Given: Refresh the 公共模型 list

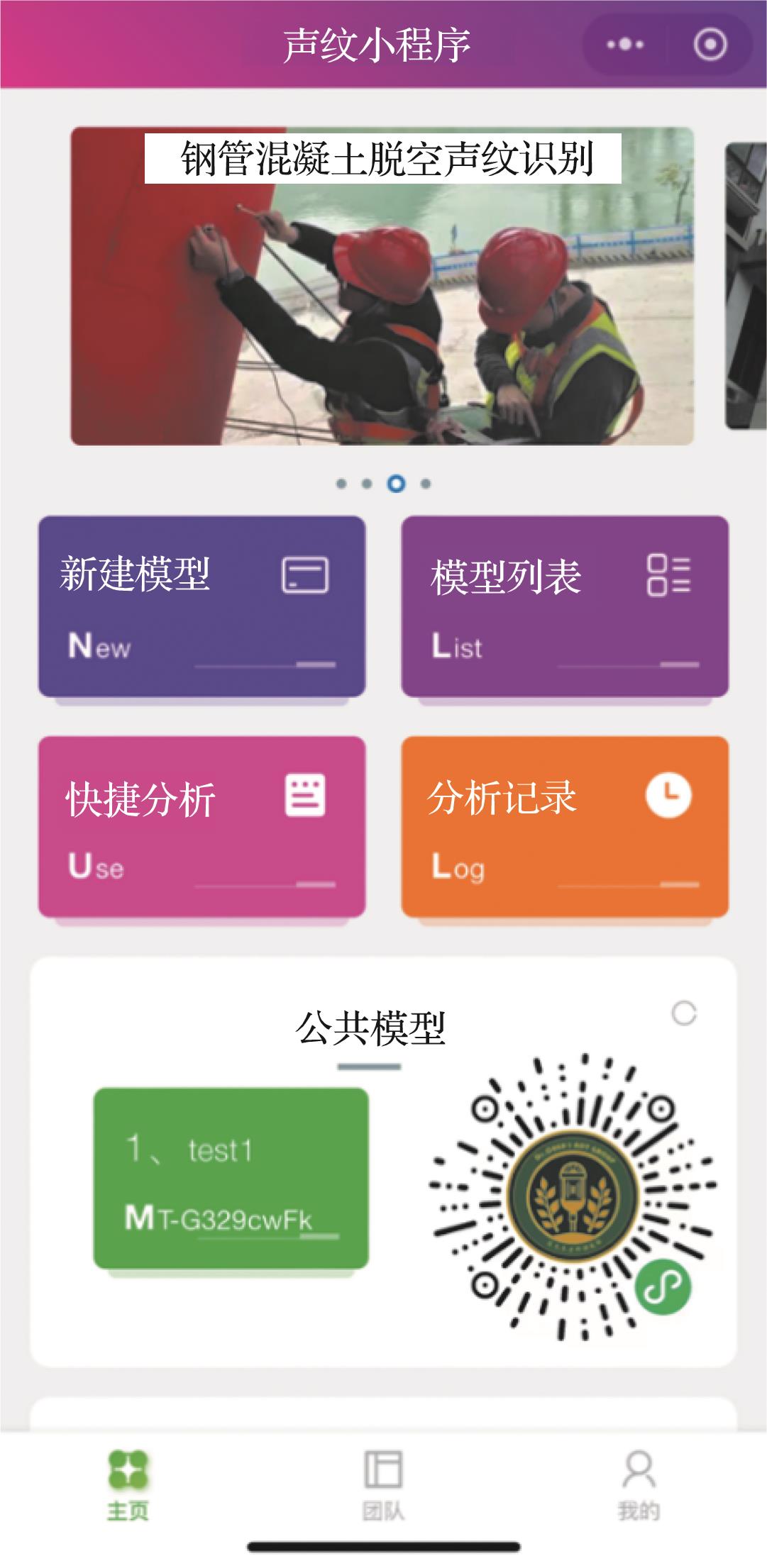Looking at the screenshot, I should pos(684,1013).
